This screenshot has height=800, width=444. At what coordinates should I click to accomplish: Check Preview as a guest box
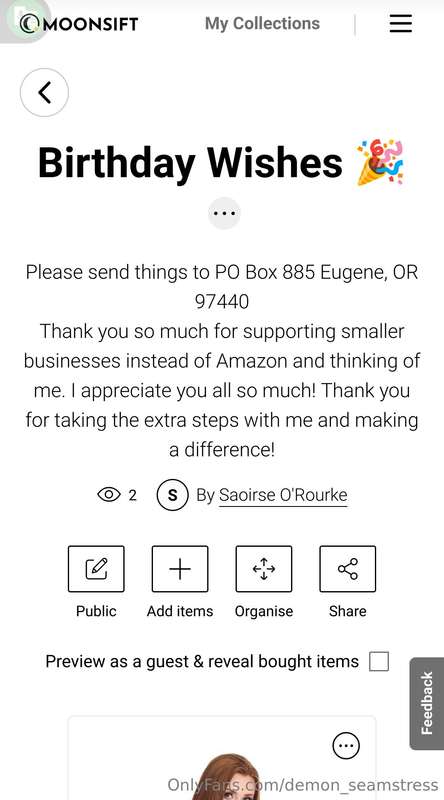tap(379, 662)
